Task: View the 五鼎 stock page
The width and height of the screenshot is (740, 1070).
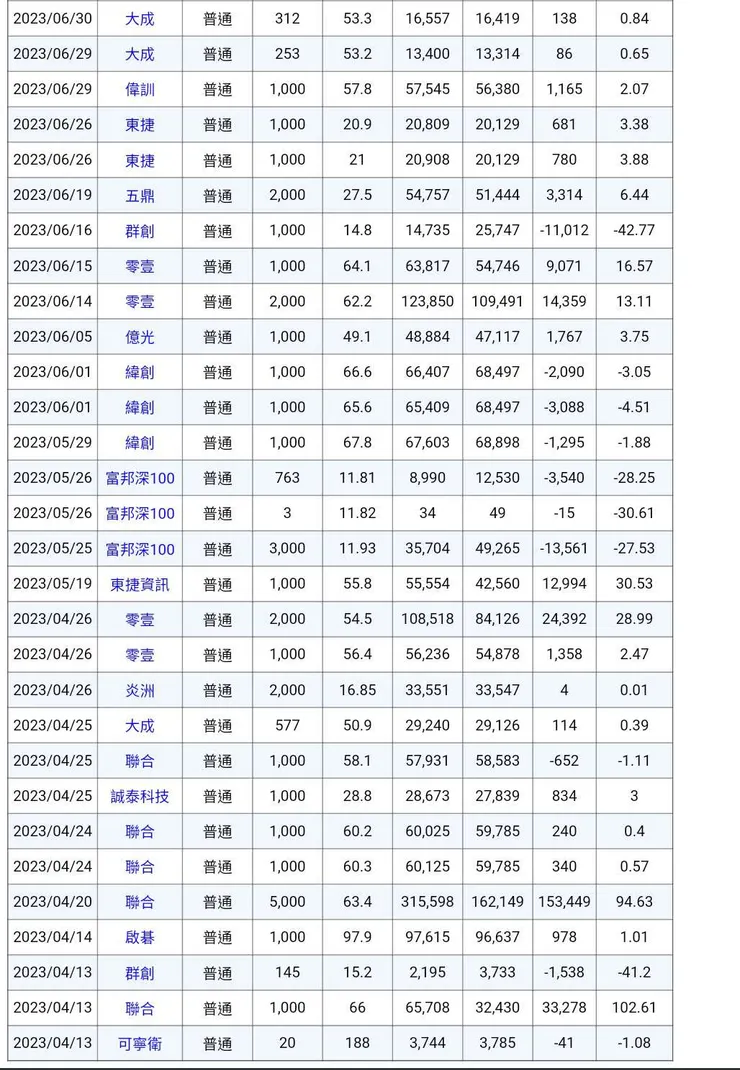Action: [140, 196]
